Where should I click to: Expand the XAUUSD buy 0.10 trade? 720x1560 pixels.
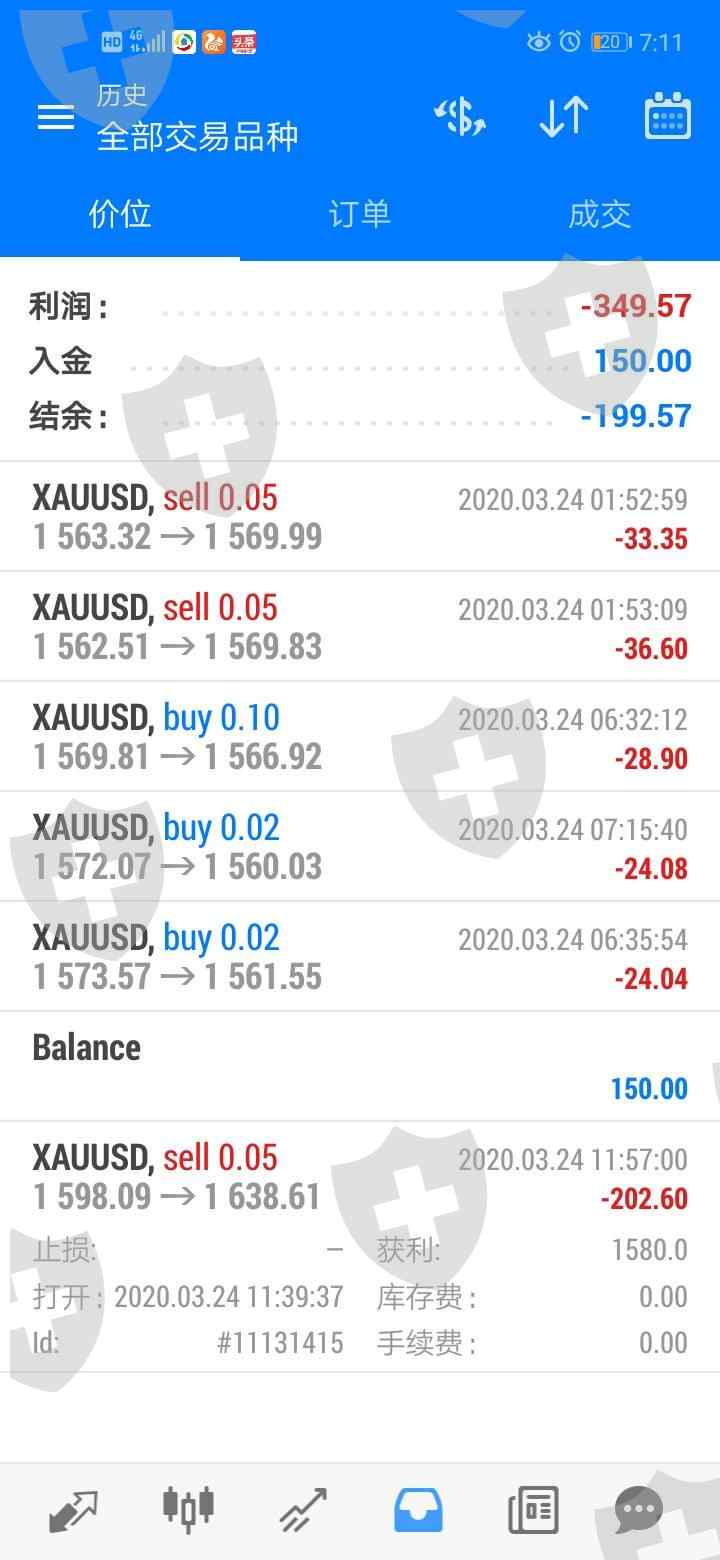(360, 737)
